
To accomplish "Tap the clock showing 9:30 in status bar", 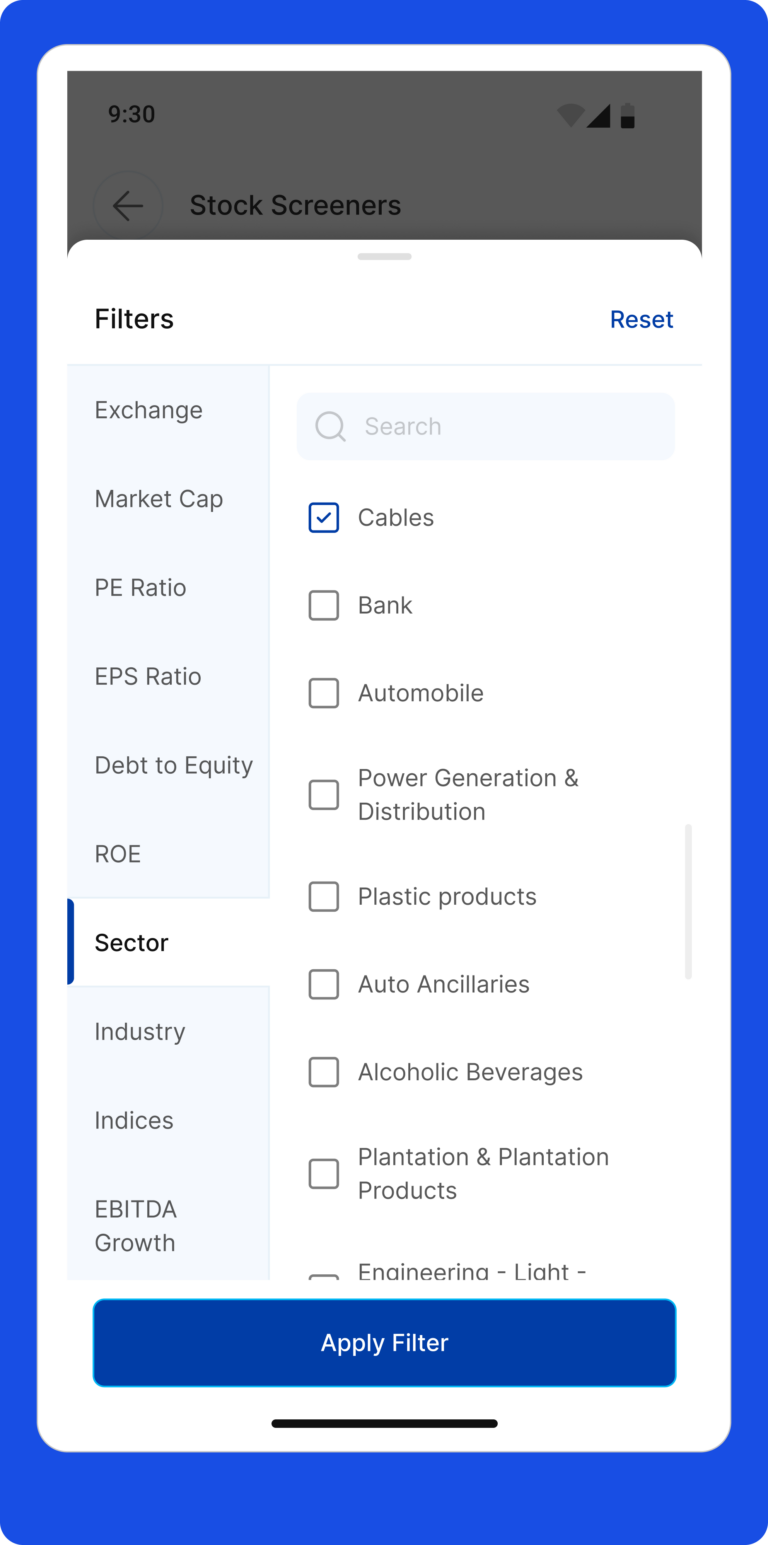I will pyautogui.click(x=131, y=114).
